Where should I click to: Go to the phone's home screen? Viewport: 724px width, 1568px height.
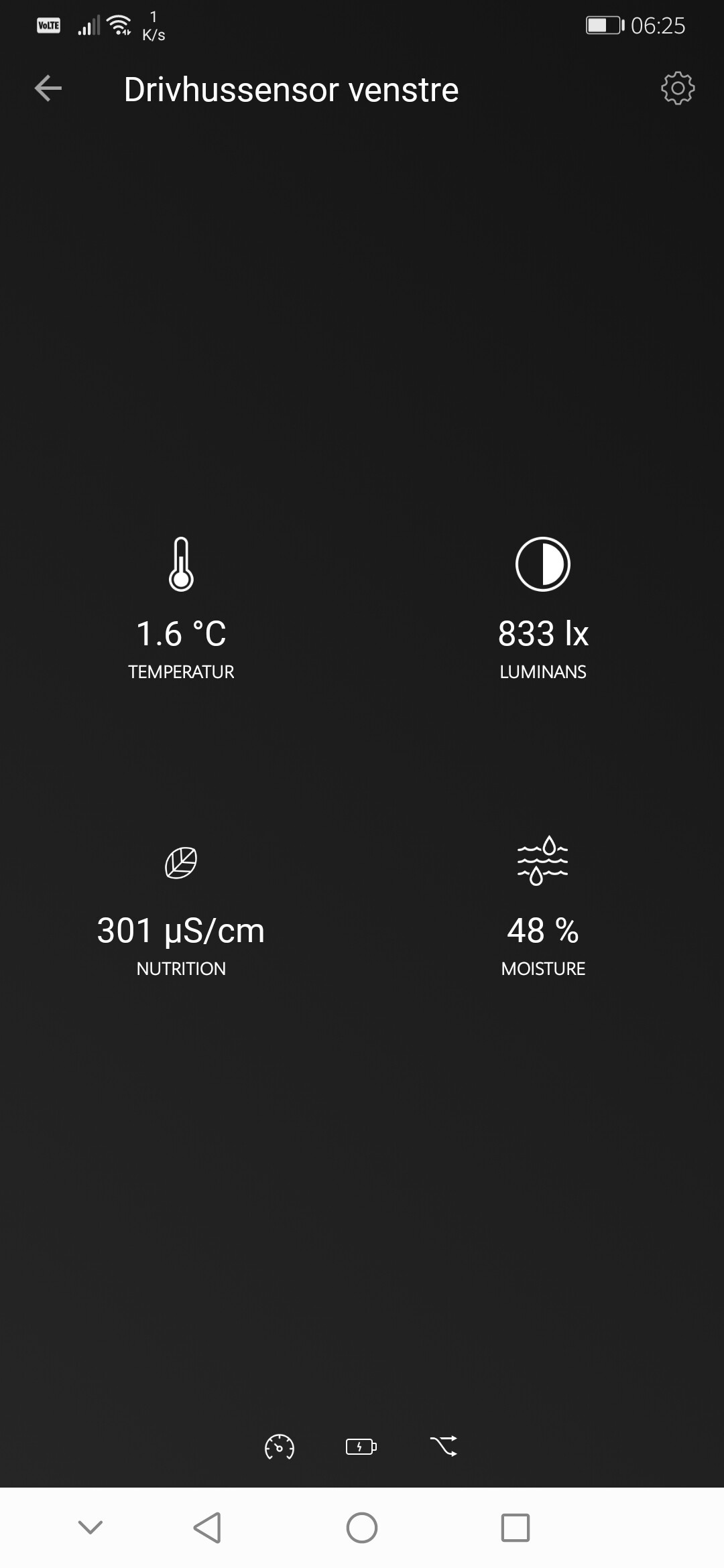coord(362,1528)
